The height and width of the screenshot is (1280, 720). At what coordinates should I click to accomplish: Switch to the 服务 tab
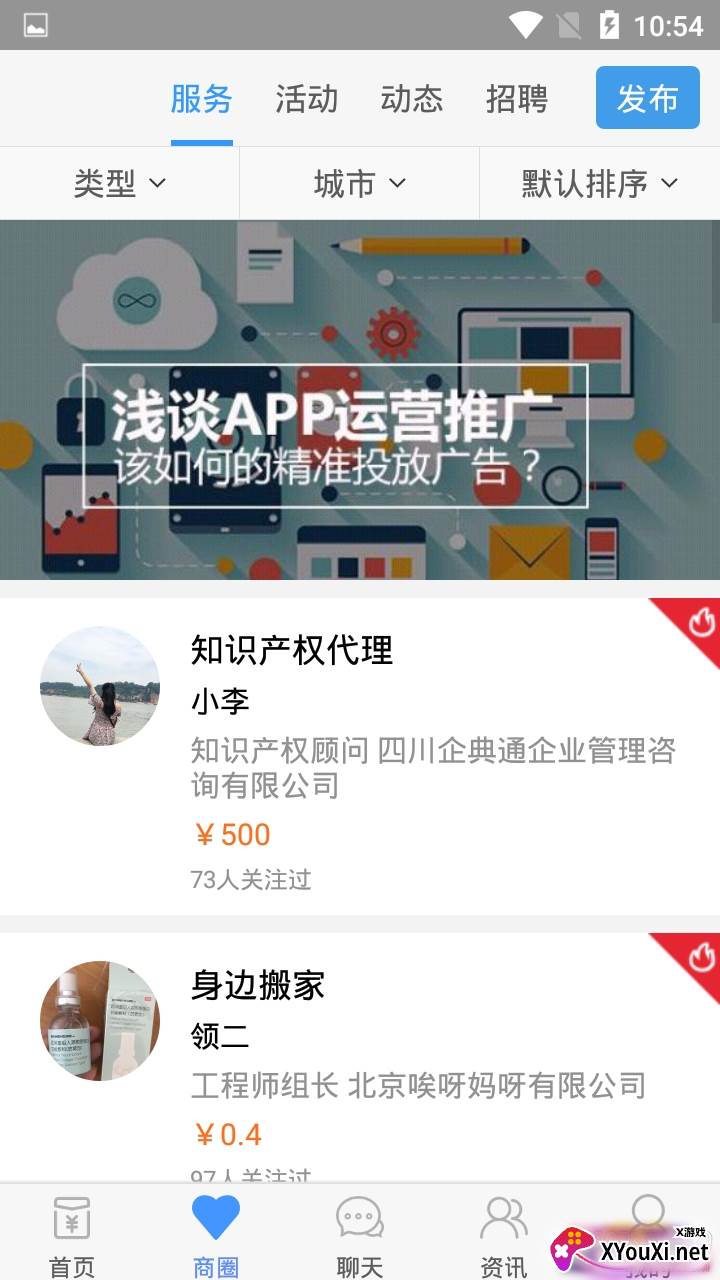[201, 99]
